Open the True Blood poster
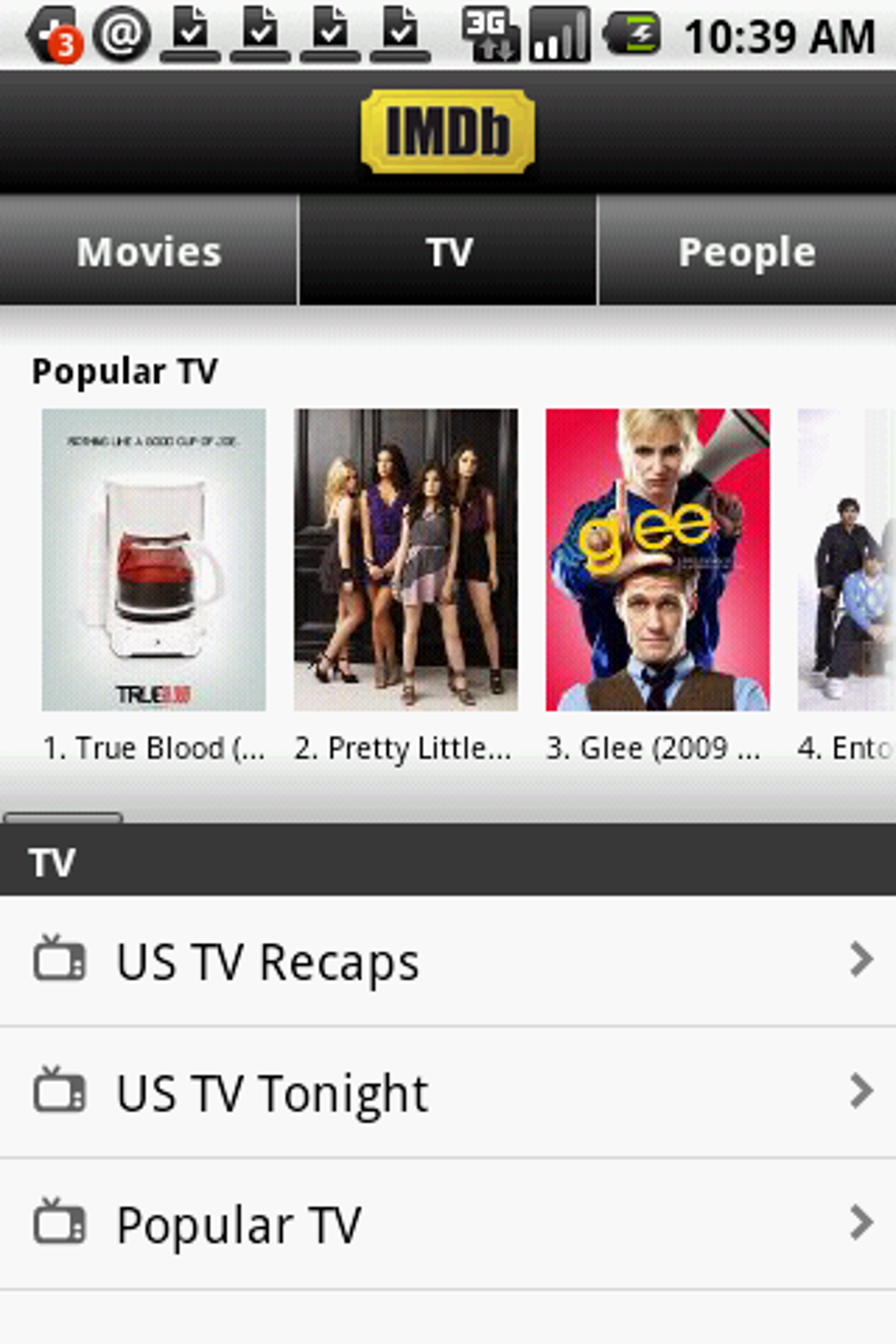 pos(154,560)
